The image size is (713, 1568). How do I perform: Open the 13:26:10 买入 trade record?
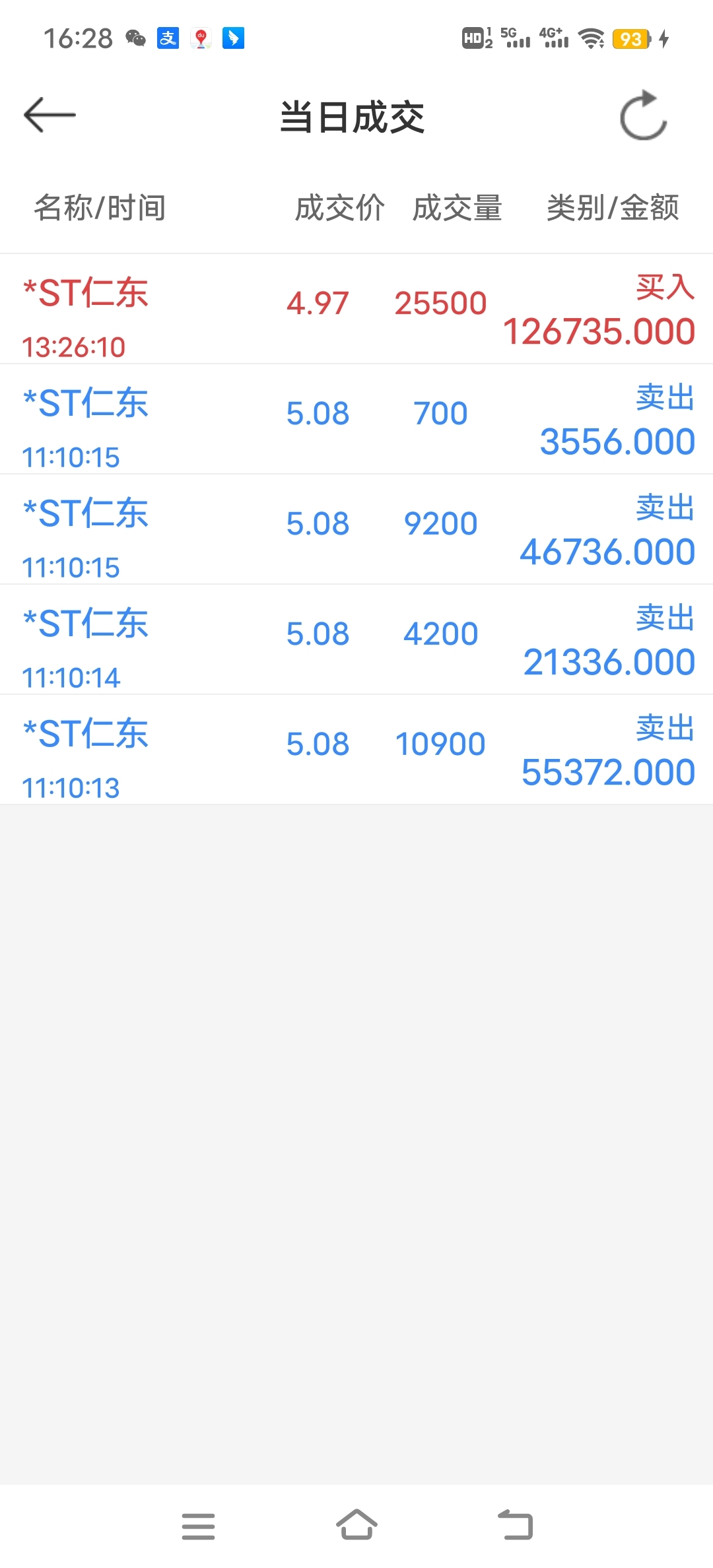(356, 309)
